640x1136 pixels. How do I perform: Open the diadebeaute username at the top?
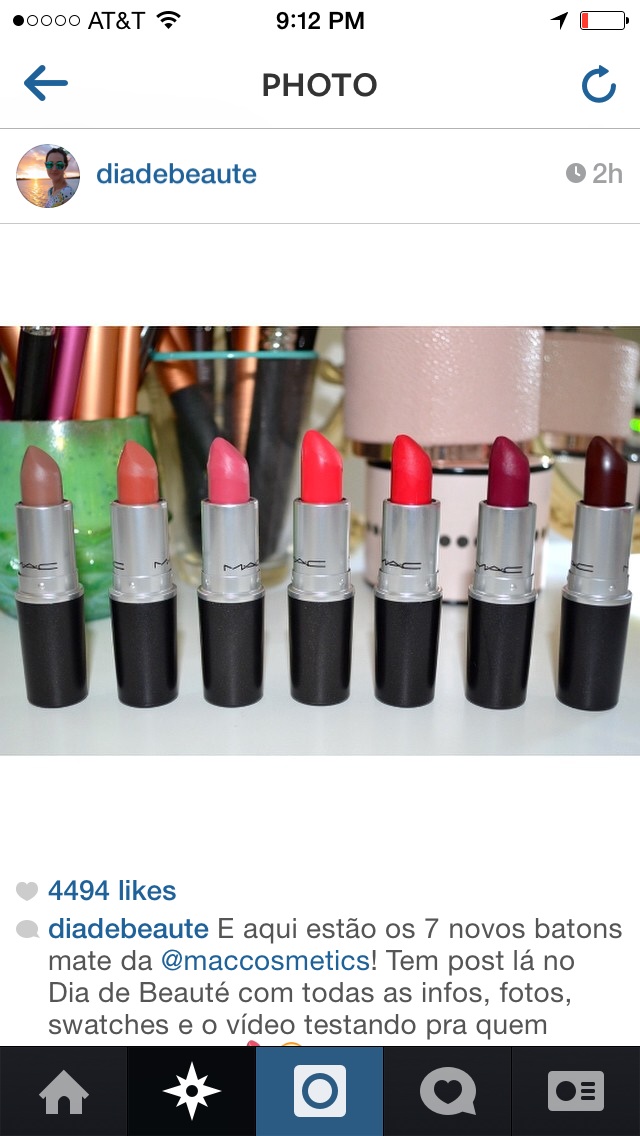(x=176, y=174)
